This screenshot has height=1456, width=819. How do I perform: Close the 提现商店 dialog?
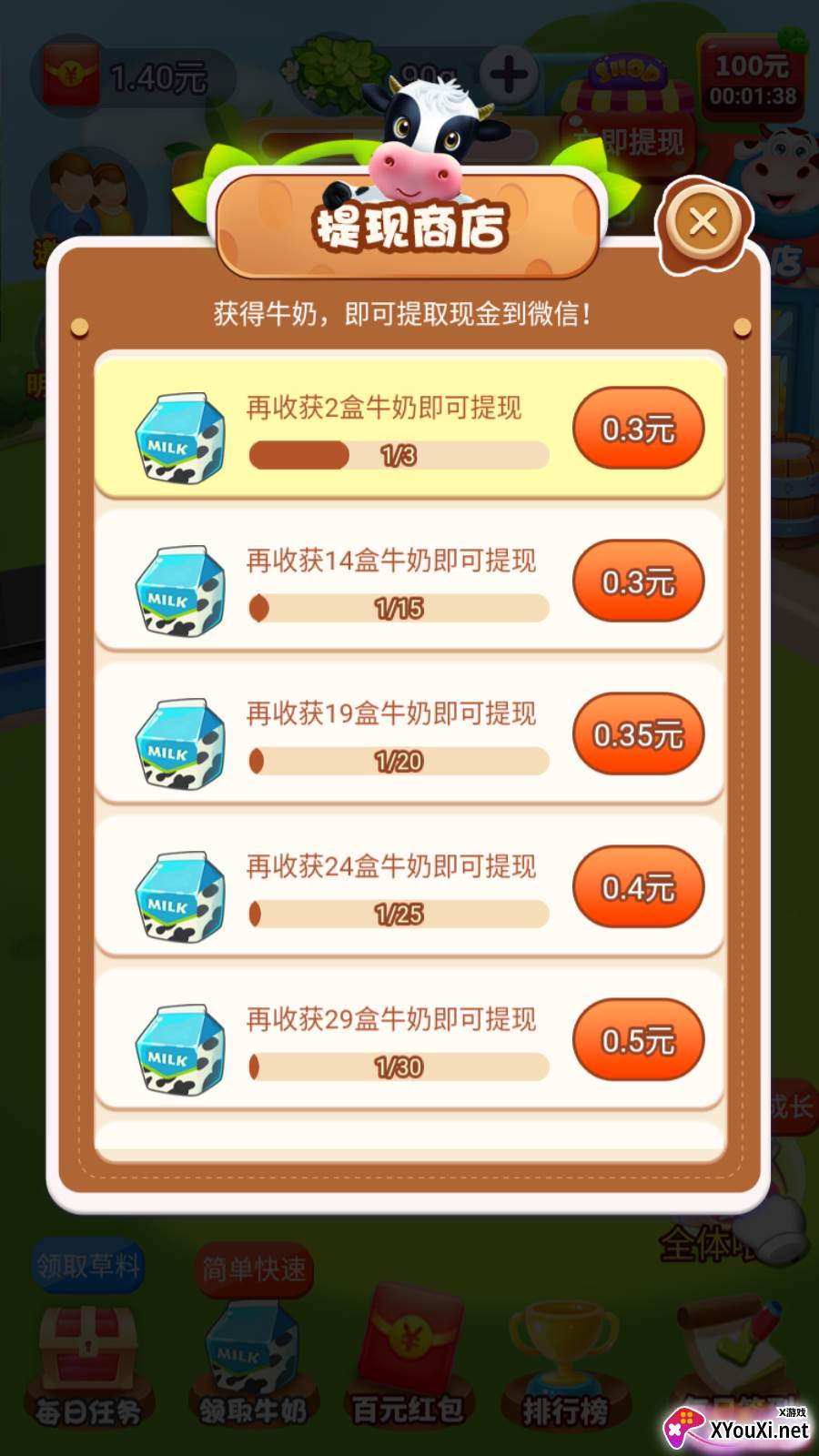pyautogui.click(x=703, y=221)
